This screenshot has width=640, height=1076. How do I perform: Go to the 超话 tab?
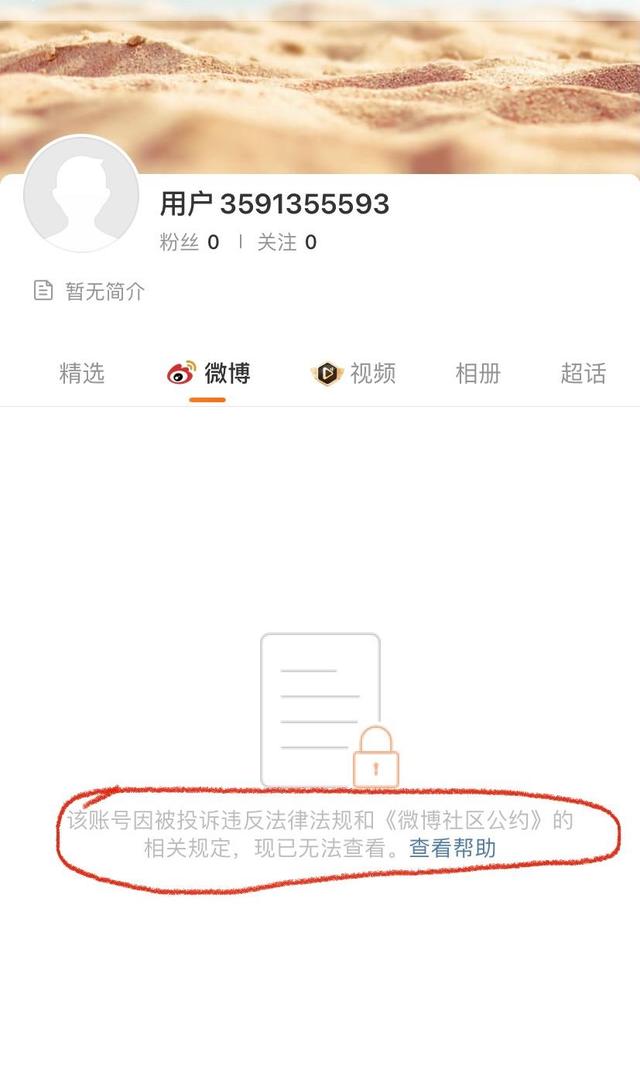[583, 374]
